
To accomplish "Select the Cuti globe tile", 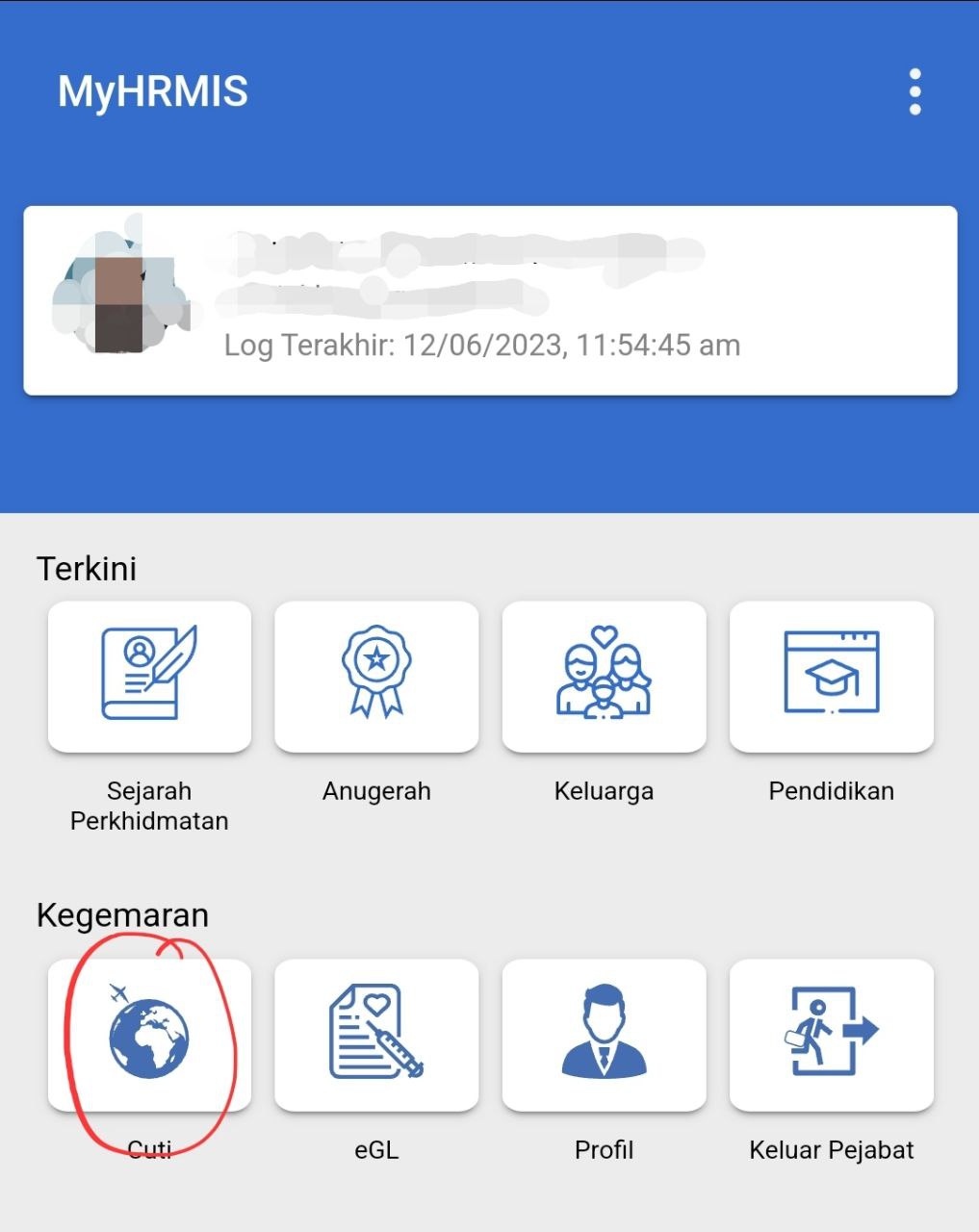I will (x=149, y=1036).
